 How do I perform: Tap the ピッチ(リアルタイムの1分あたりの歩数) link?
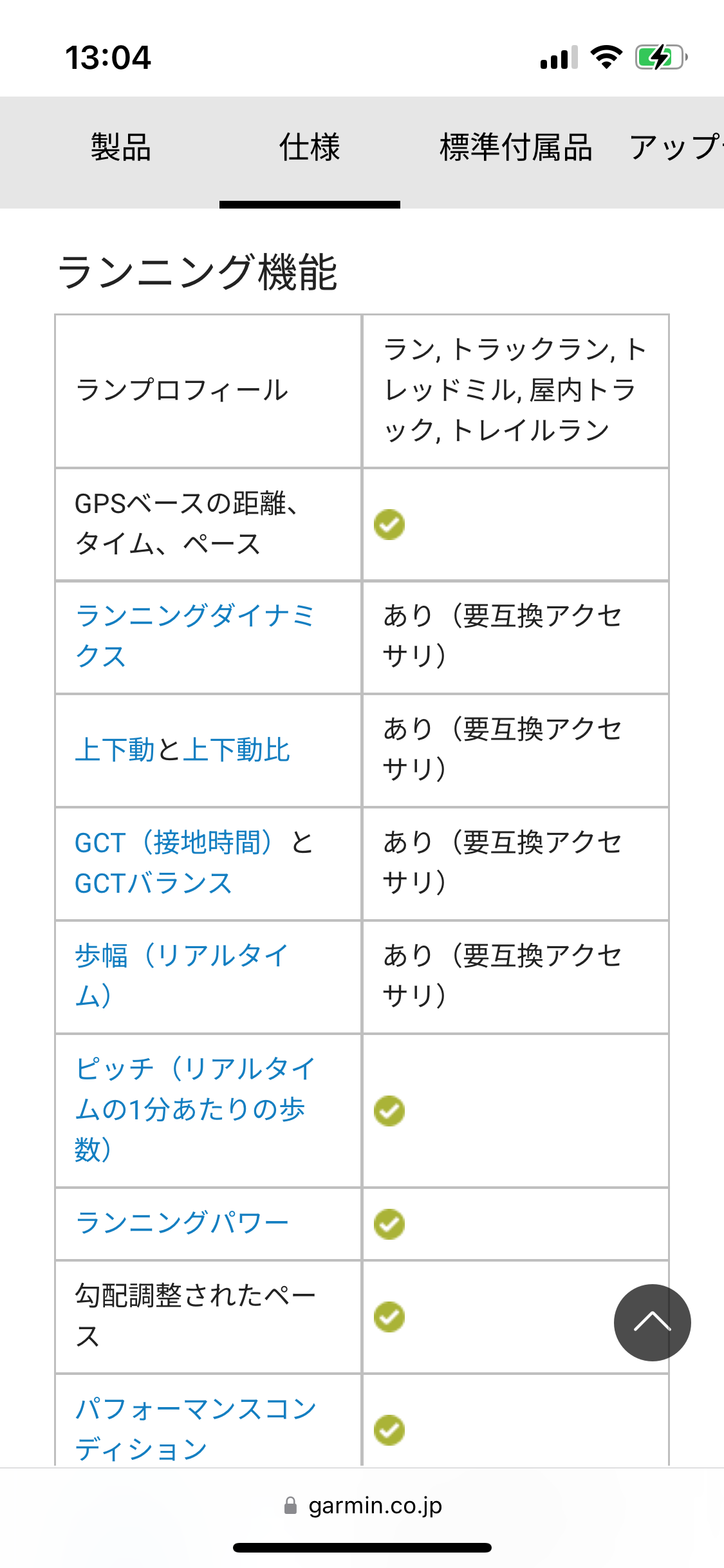[195, 1110]
